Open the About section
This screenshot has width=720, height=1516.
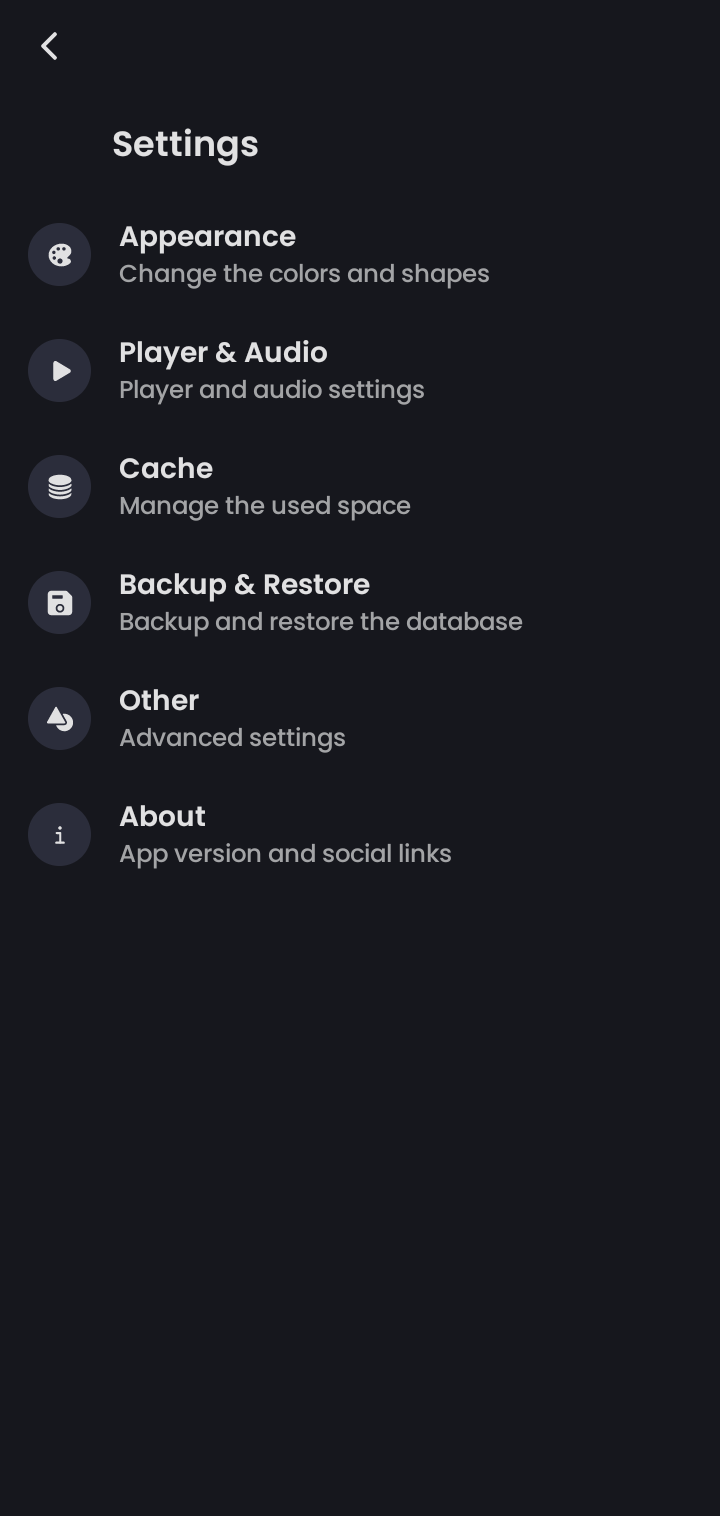[360, 834]
